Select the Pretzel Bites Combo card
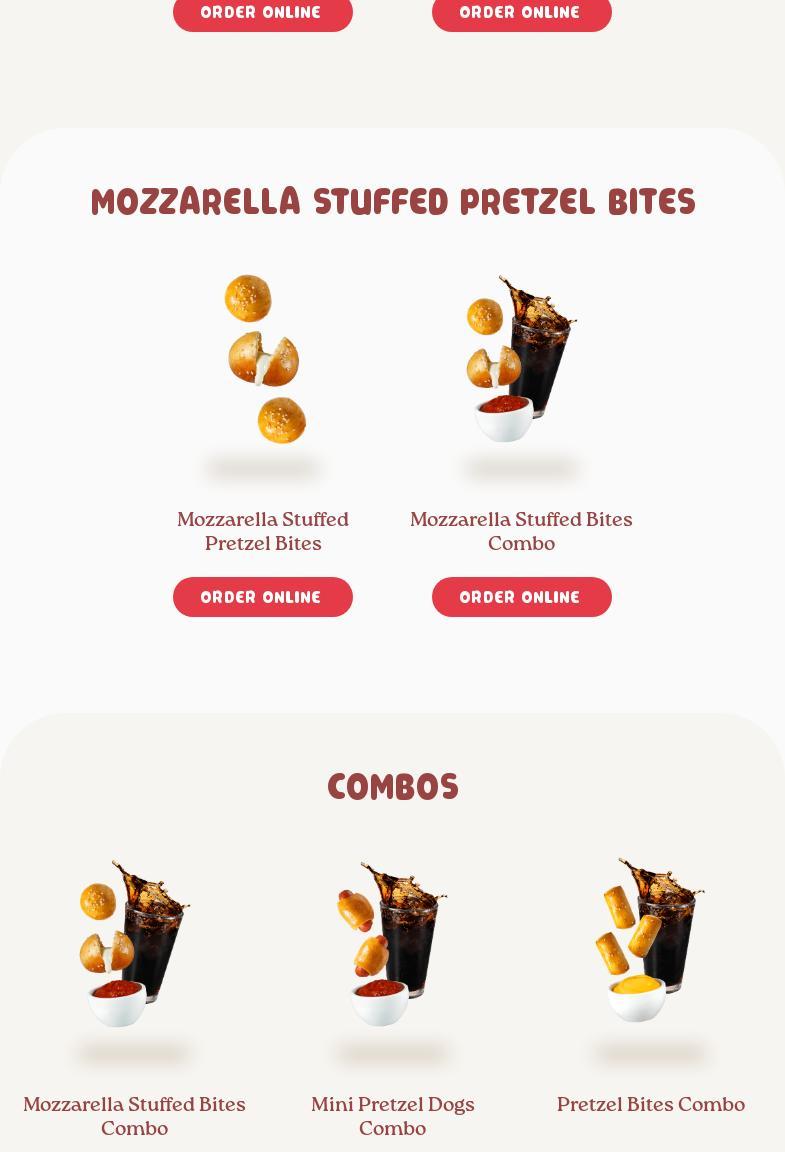Image resolution: width=785 pixels, height=1152 pixels. [650, 1104]
